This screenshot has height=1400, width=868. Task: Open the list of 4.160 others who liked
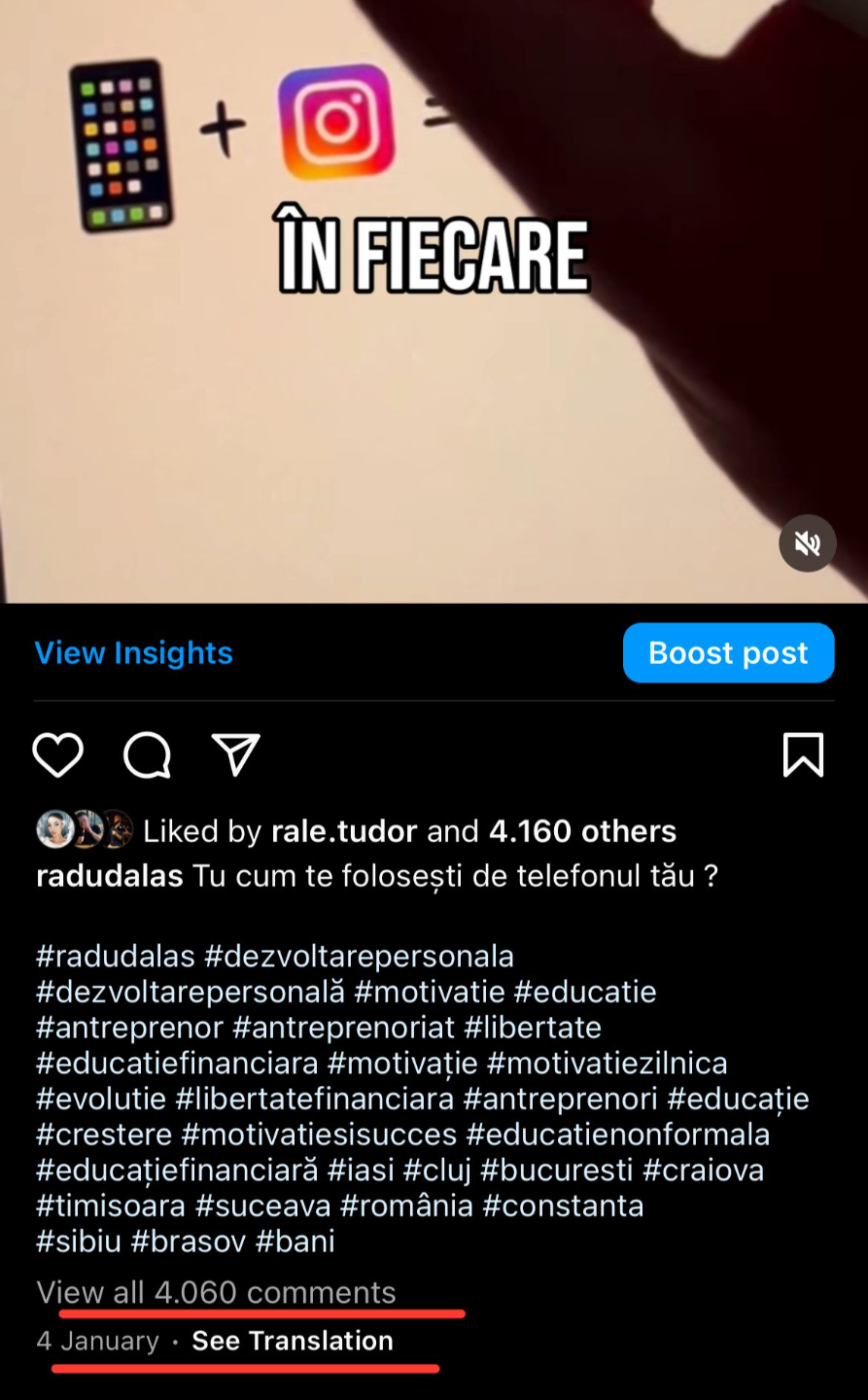click(x=582, y=831)
